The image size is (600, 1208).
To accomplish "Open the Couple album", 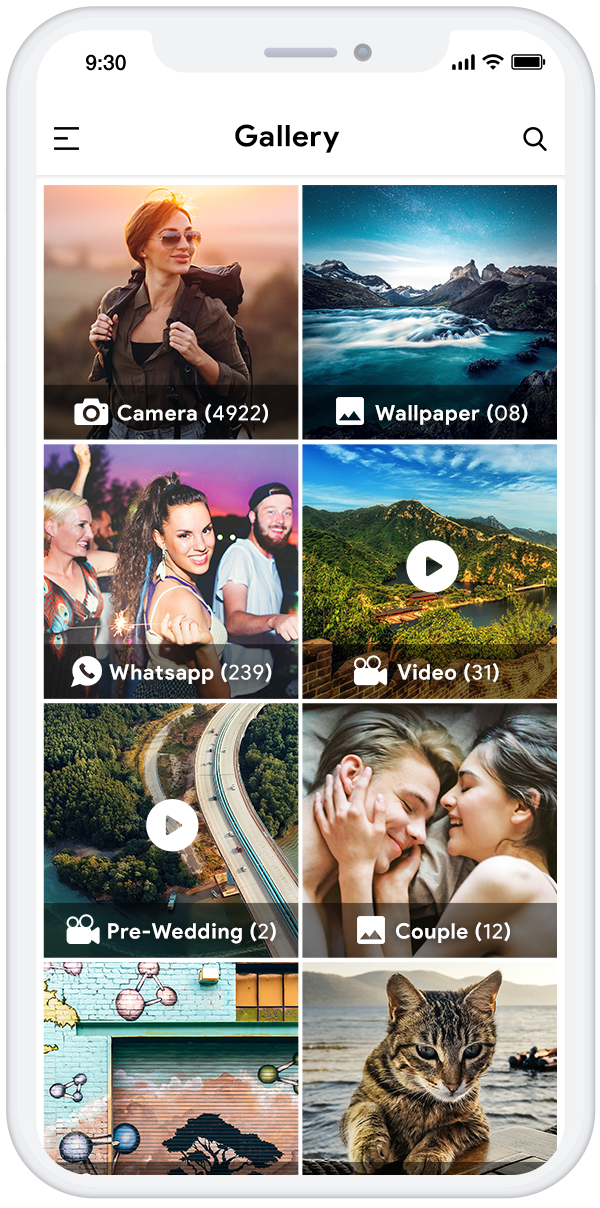I will (430, 830).
